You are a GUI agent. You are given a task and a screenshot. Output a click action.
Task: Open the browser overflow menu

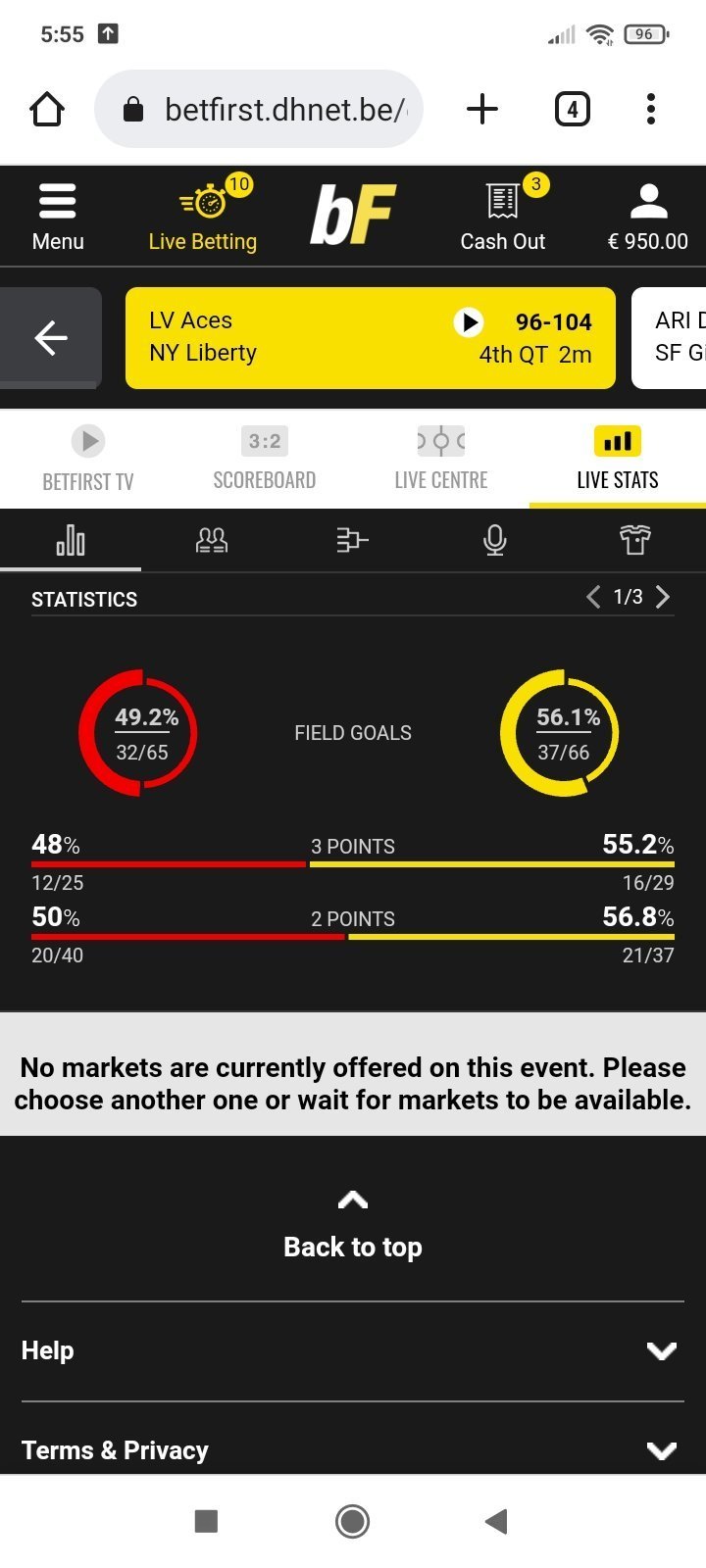(651, 109)
